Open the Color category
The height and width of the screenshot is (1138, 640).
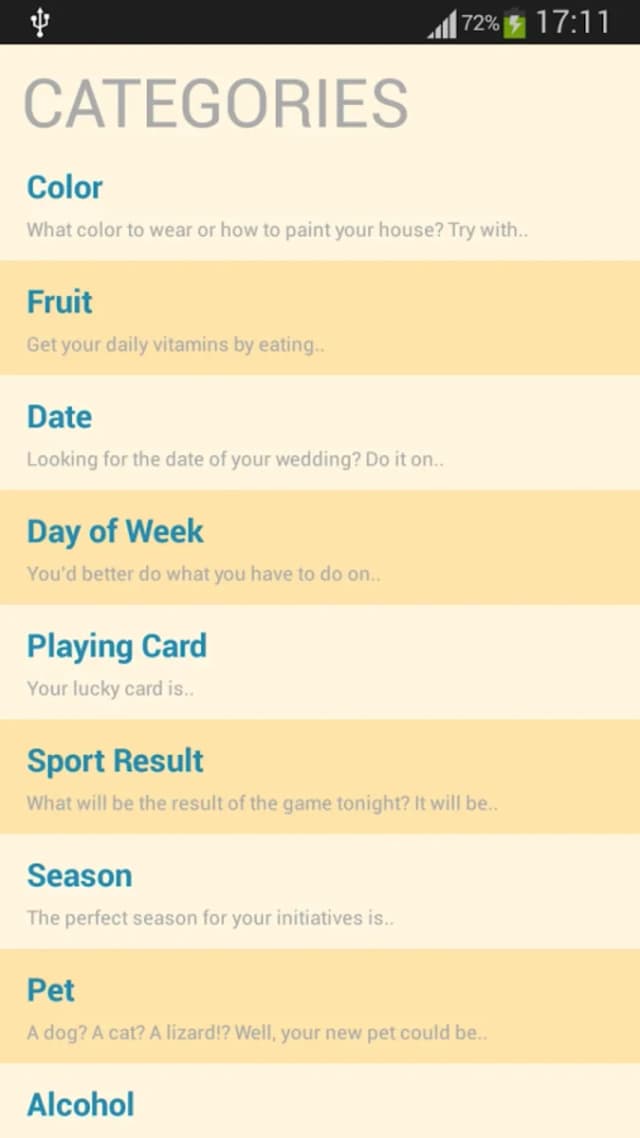point(320,204)
